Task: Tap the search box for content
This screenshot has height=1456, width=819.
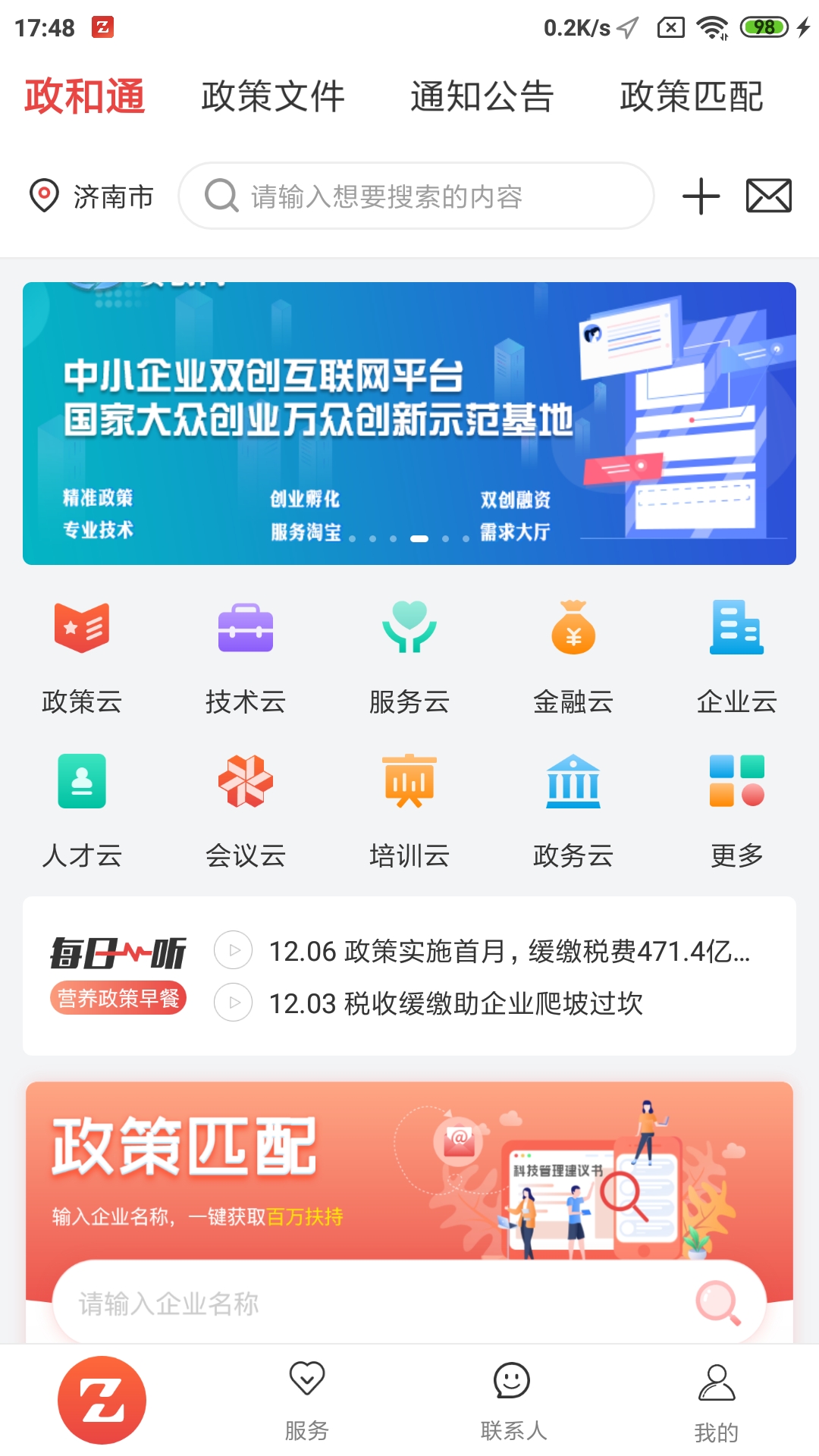Action: (416, 196)
